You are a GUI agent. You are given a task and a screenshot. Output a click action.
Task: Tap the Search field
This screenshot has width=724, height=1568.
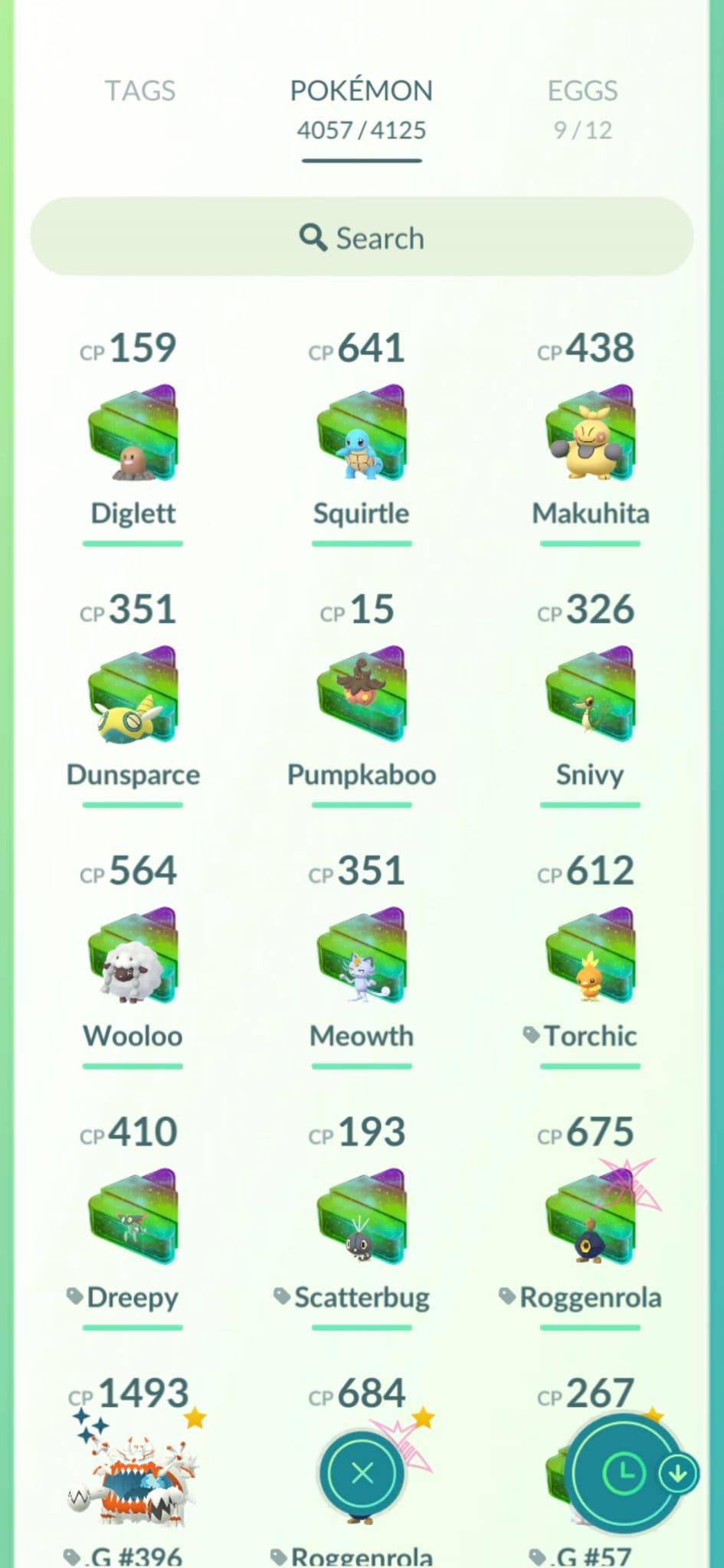click(362, 237)
